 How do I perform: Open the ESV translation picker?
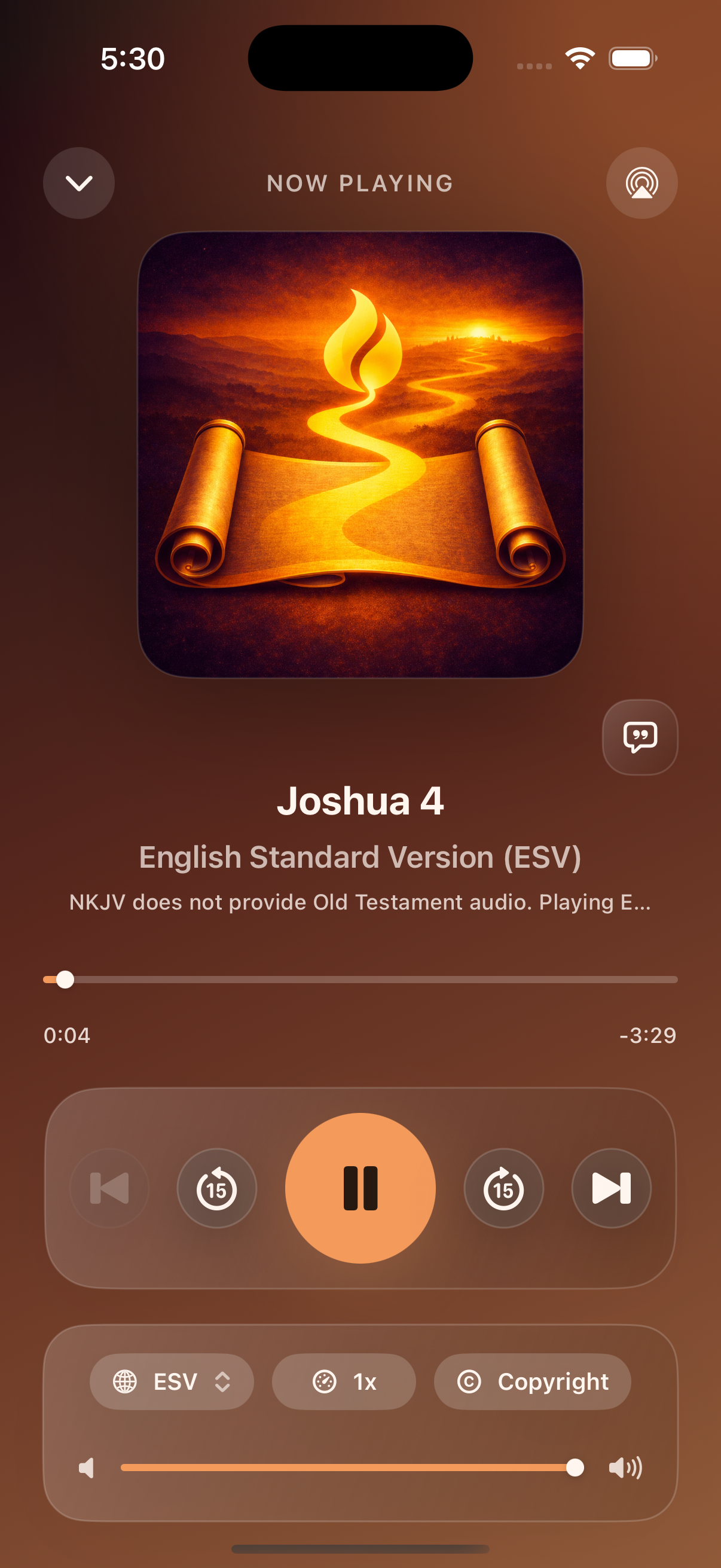[172, 1382]
